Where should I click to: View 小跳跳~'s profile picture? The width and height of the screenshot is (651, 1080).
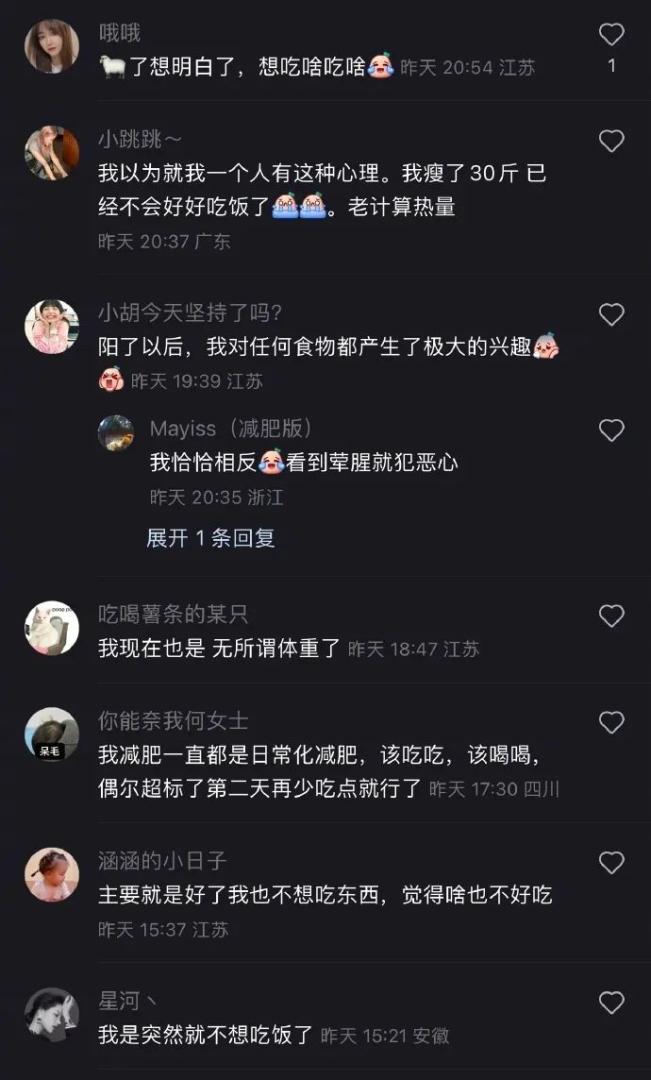pos(52,152)
